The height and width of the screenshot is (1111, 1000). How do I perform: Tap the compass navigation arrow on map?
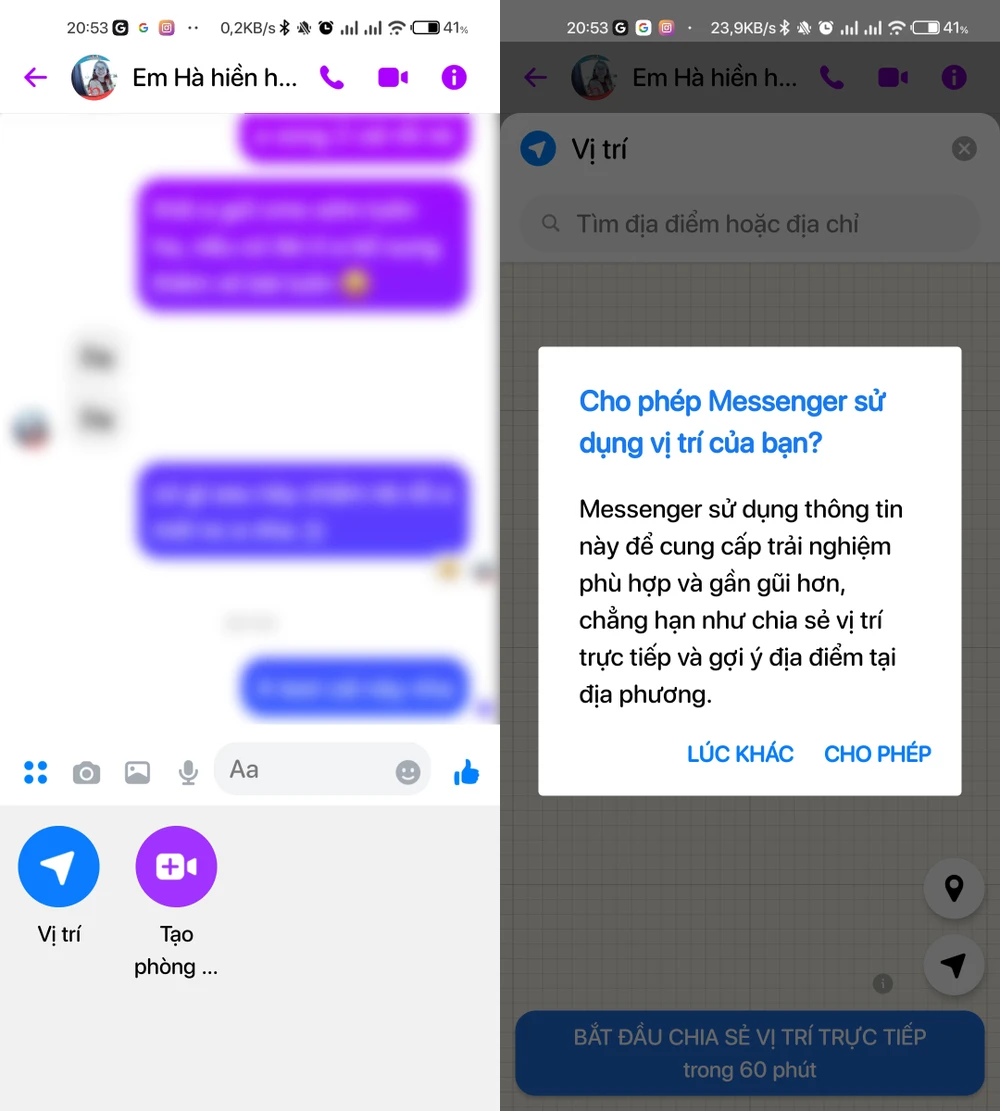point(953,966)
